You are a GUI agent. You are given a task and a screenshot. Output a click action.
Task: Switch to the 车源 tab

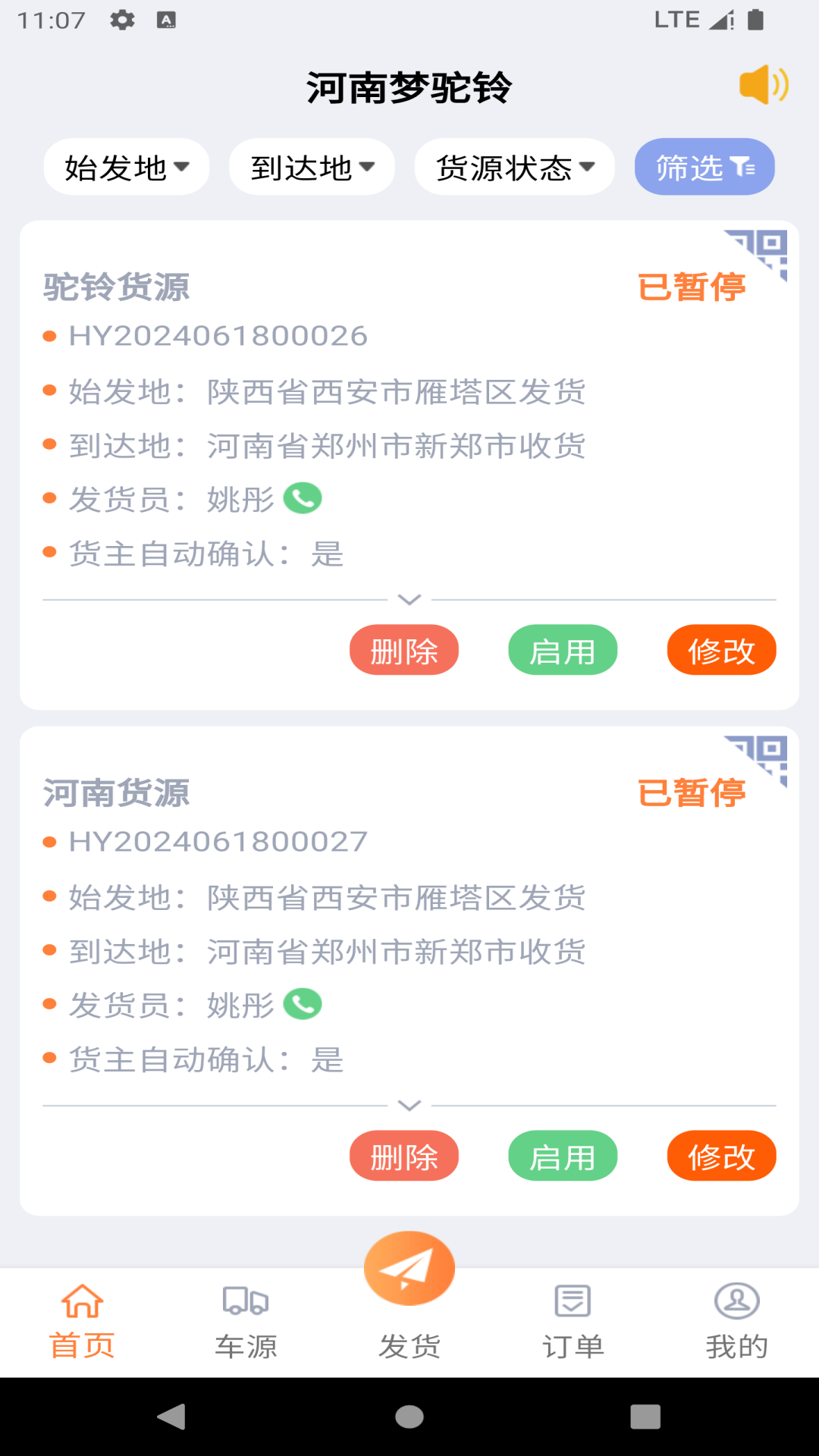pyautogui.click(x=246, y=1323)
